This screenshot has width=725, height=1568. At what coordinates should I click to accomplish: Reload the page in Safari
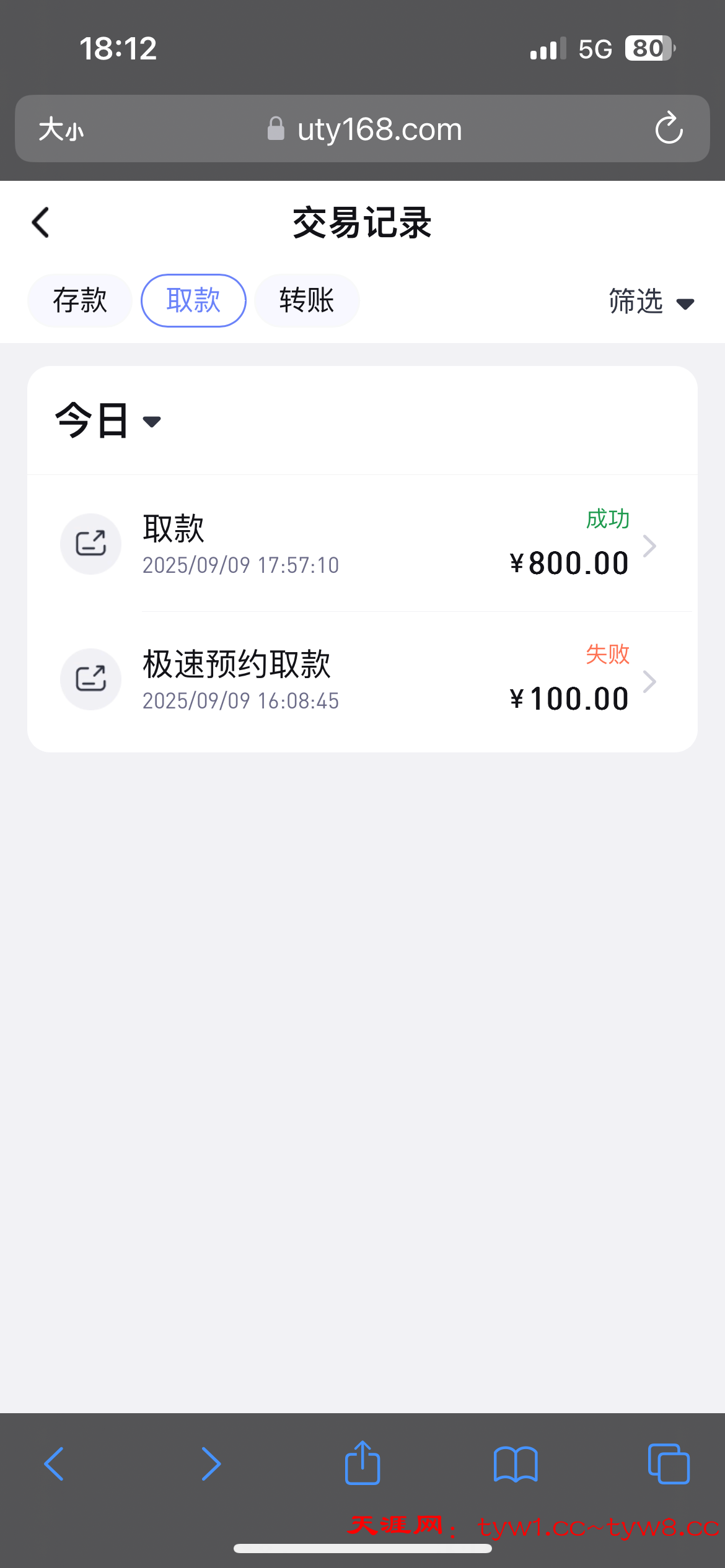pyautogui.click(x=669, y=129)
